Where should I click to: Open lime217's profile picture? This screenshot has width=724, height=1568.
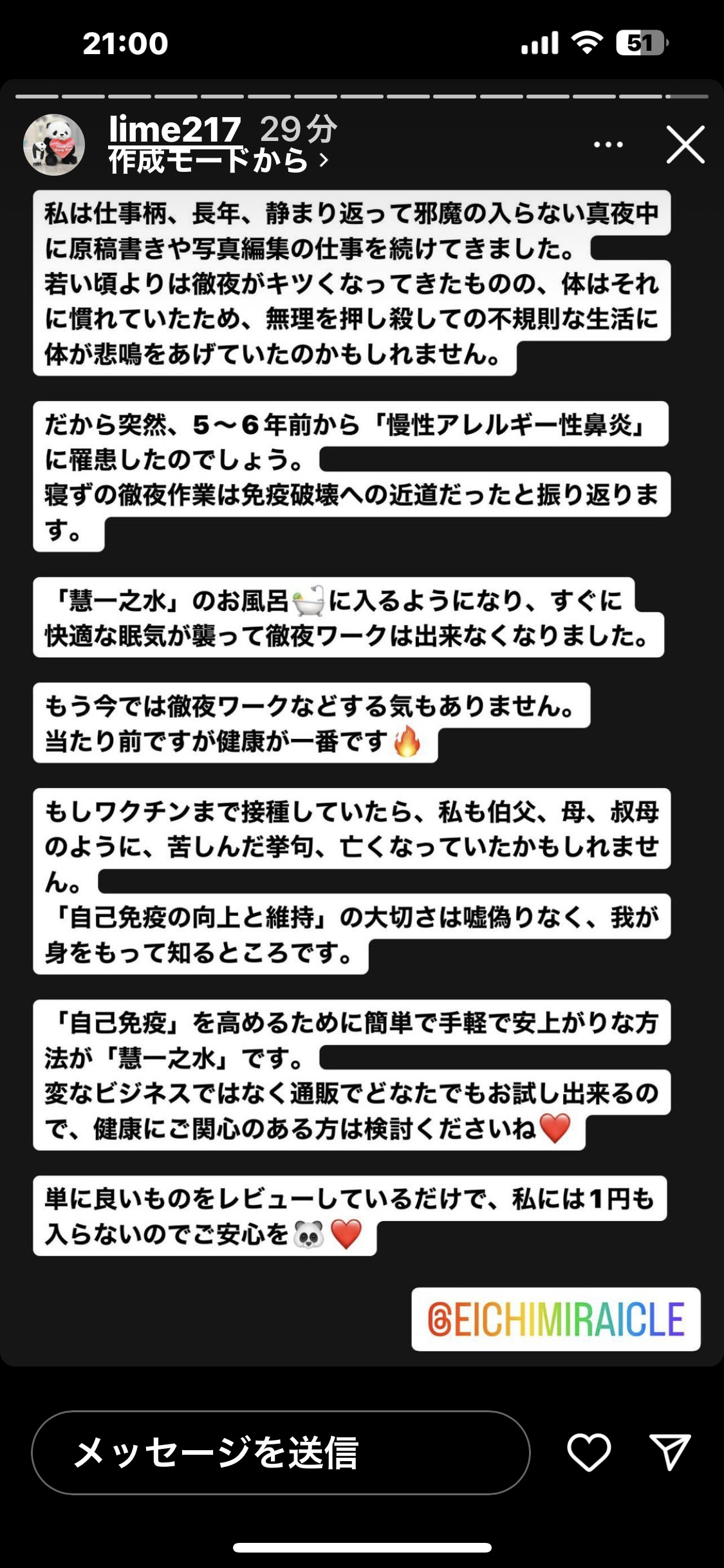click(x=54, y=145)
